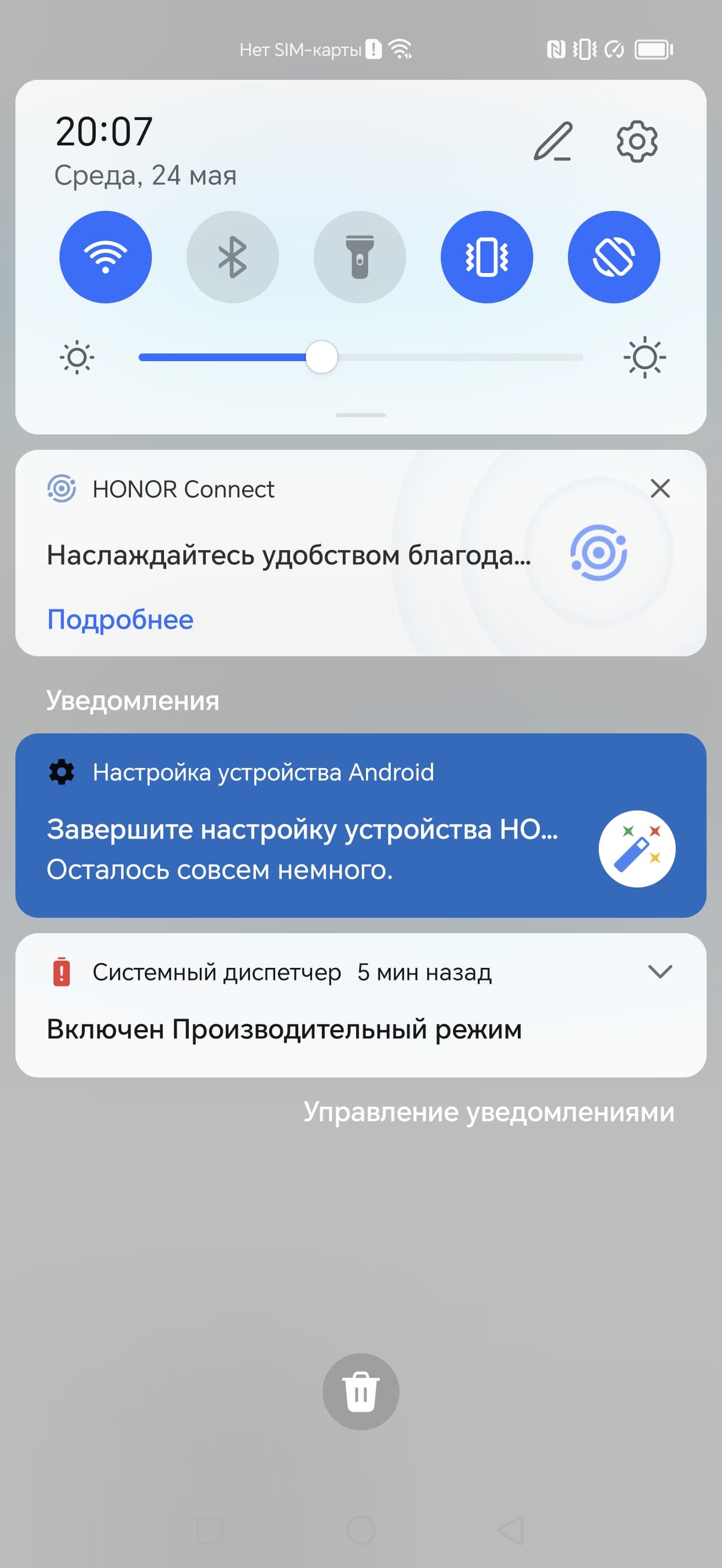Disable vibration mode toggle
The image size is (722, 1568).
486,257
